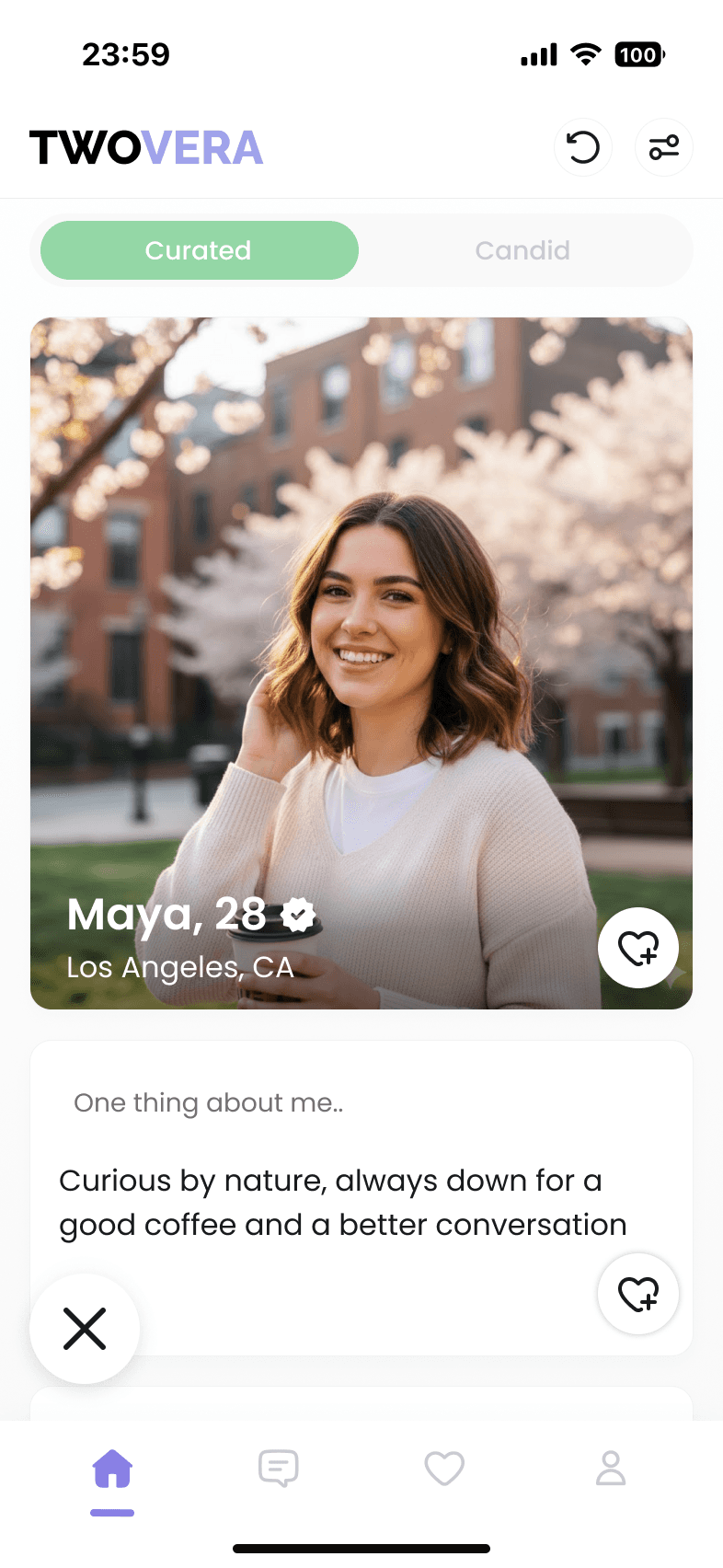Viewport: 723px width, 1568px height.
Task: Select the Curated tab
Action: coord(199,250)
